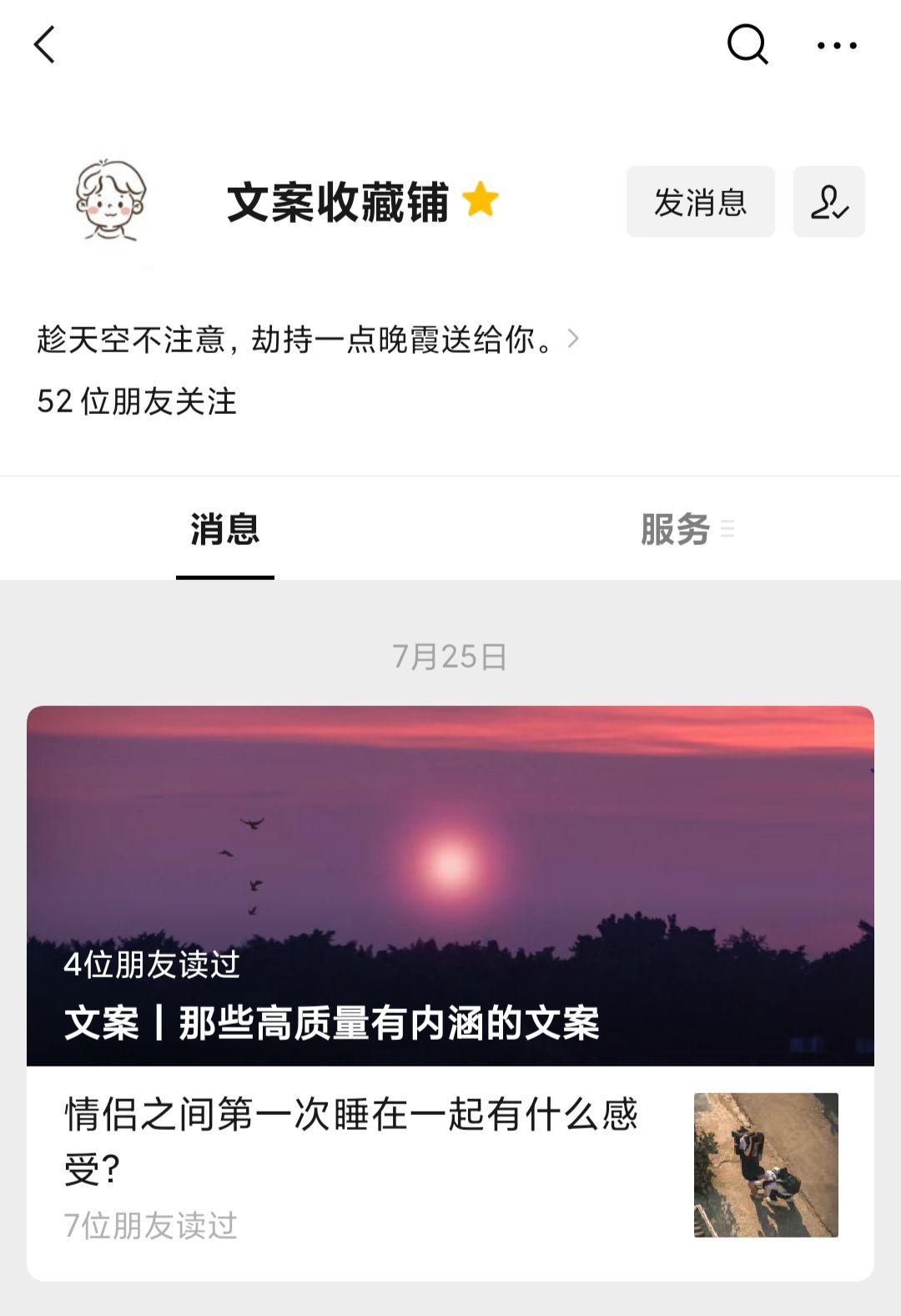The width and height of the screenshot is (901, 1316).
Task: View the 文案收藏铺 account avatar
Action: click(x=111, y=200)
